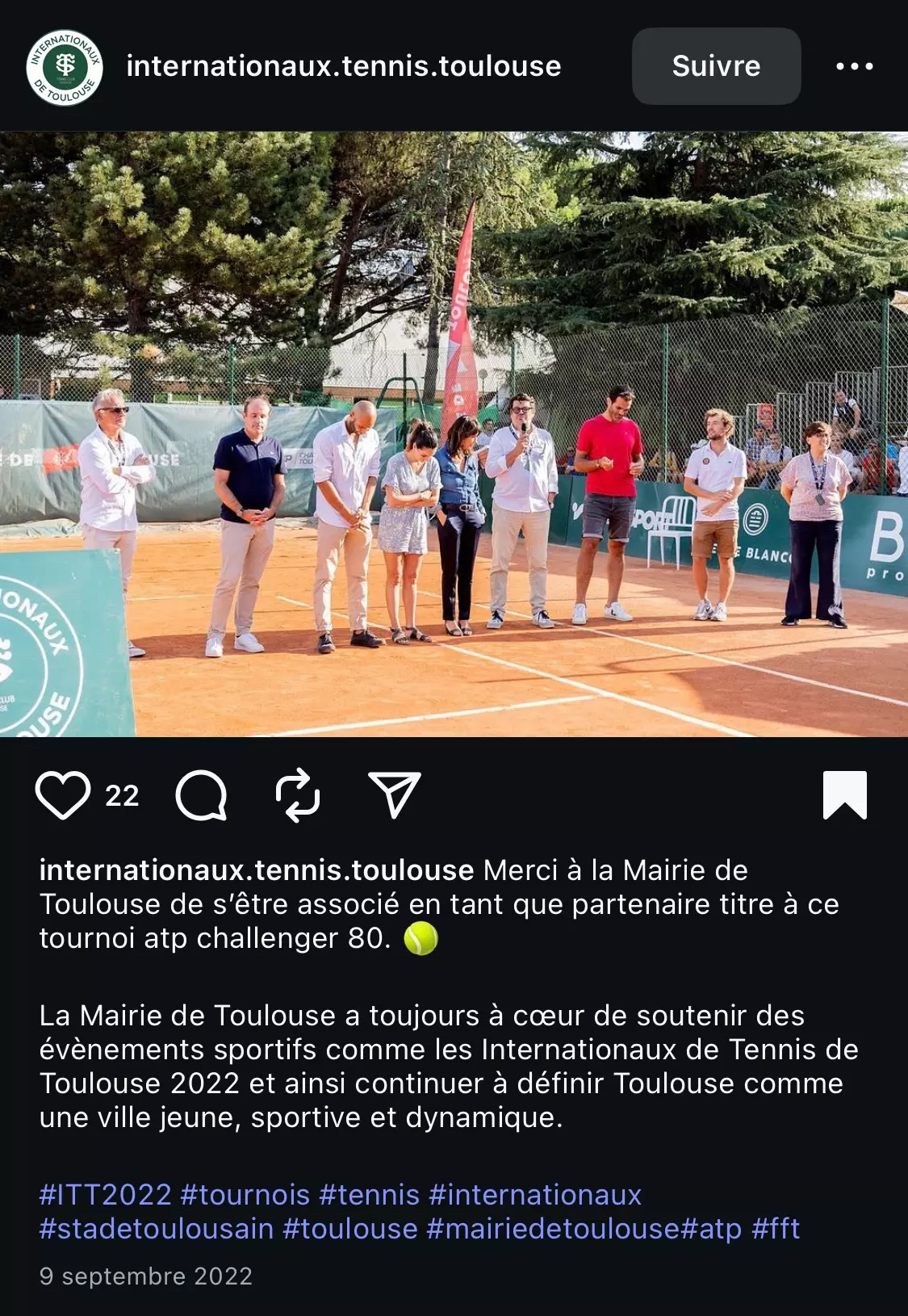Toggle the bookmark for this post
908x1316 pixels.
pyautogui.click(x=844, y=795)
